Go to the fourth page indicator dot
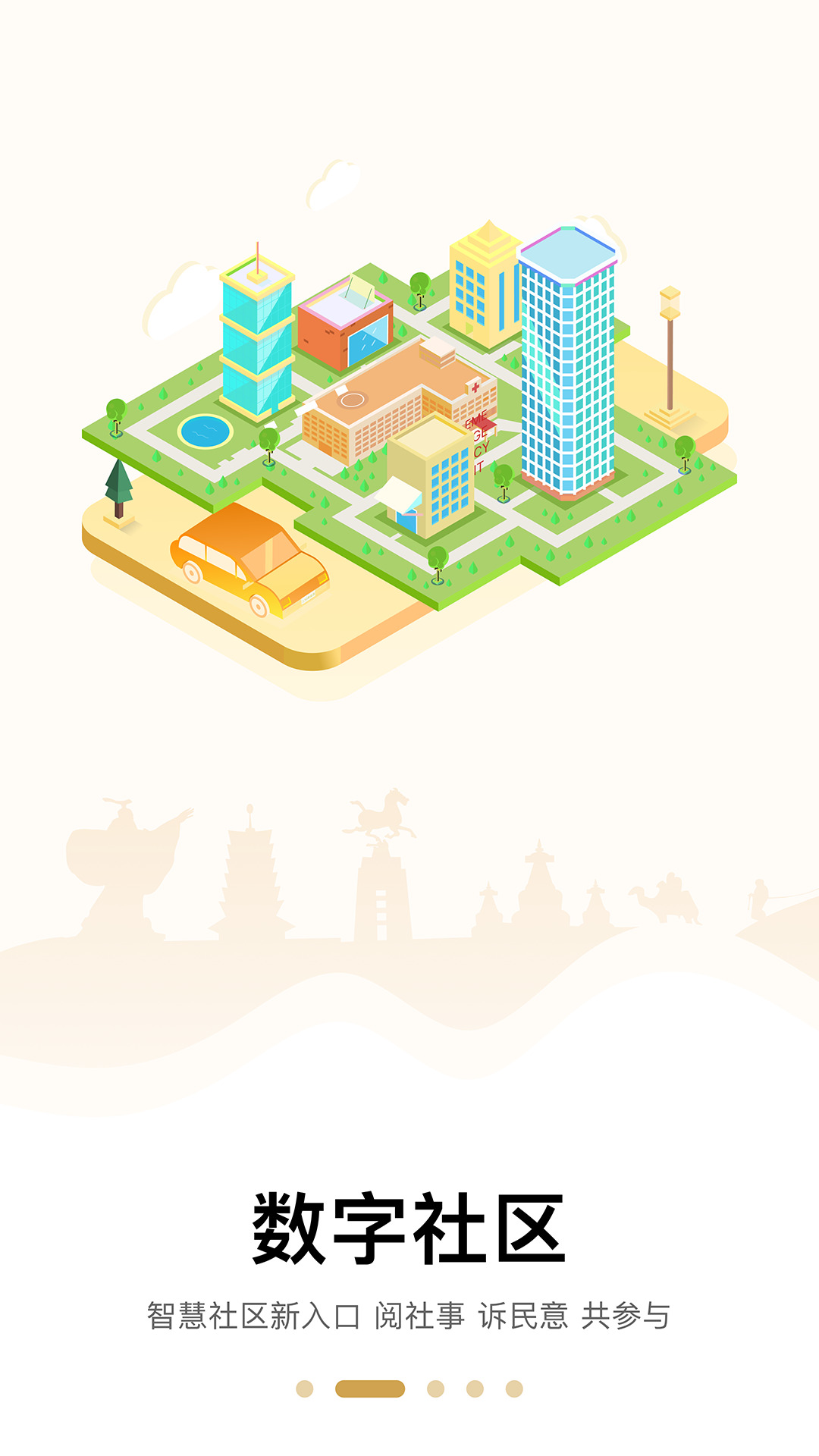Image resolution: width=819 pixels, height=1456 pixels. pyautogui.click(x=475, y=1389)
